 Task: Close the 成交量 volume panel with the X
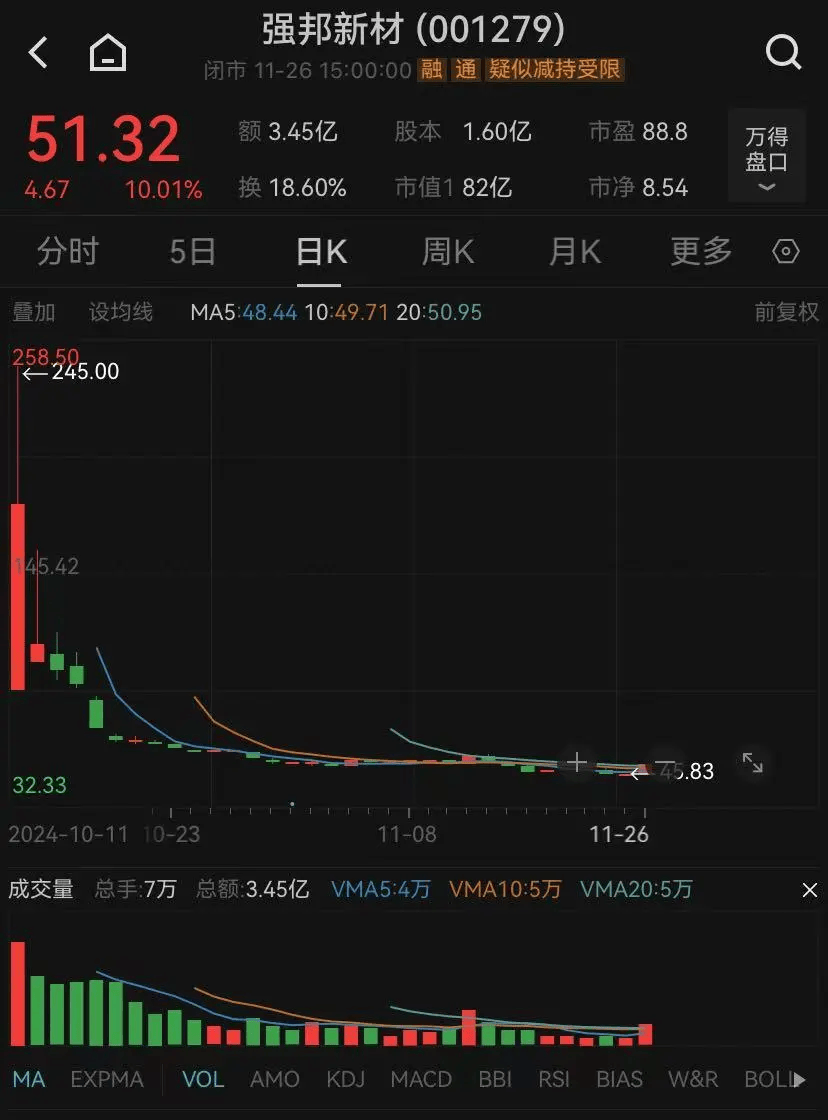tap(811, 889)
